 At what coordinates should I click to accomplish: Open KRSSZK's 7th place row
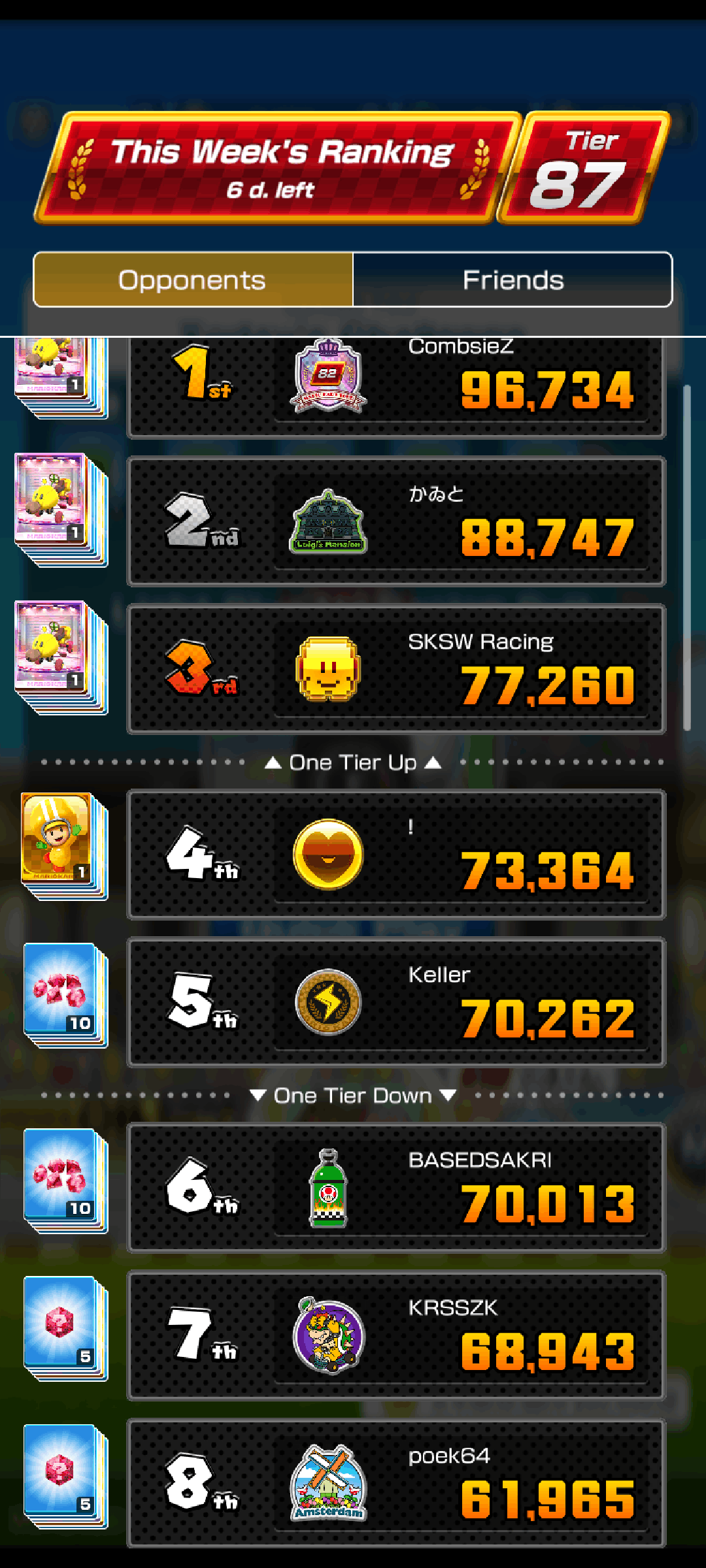396,1335
